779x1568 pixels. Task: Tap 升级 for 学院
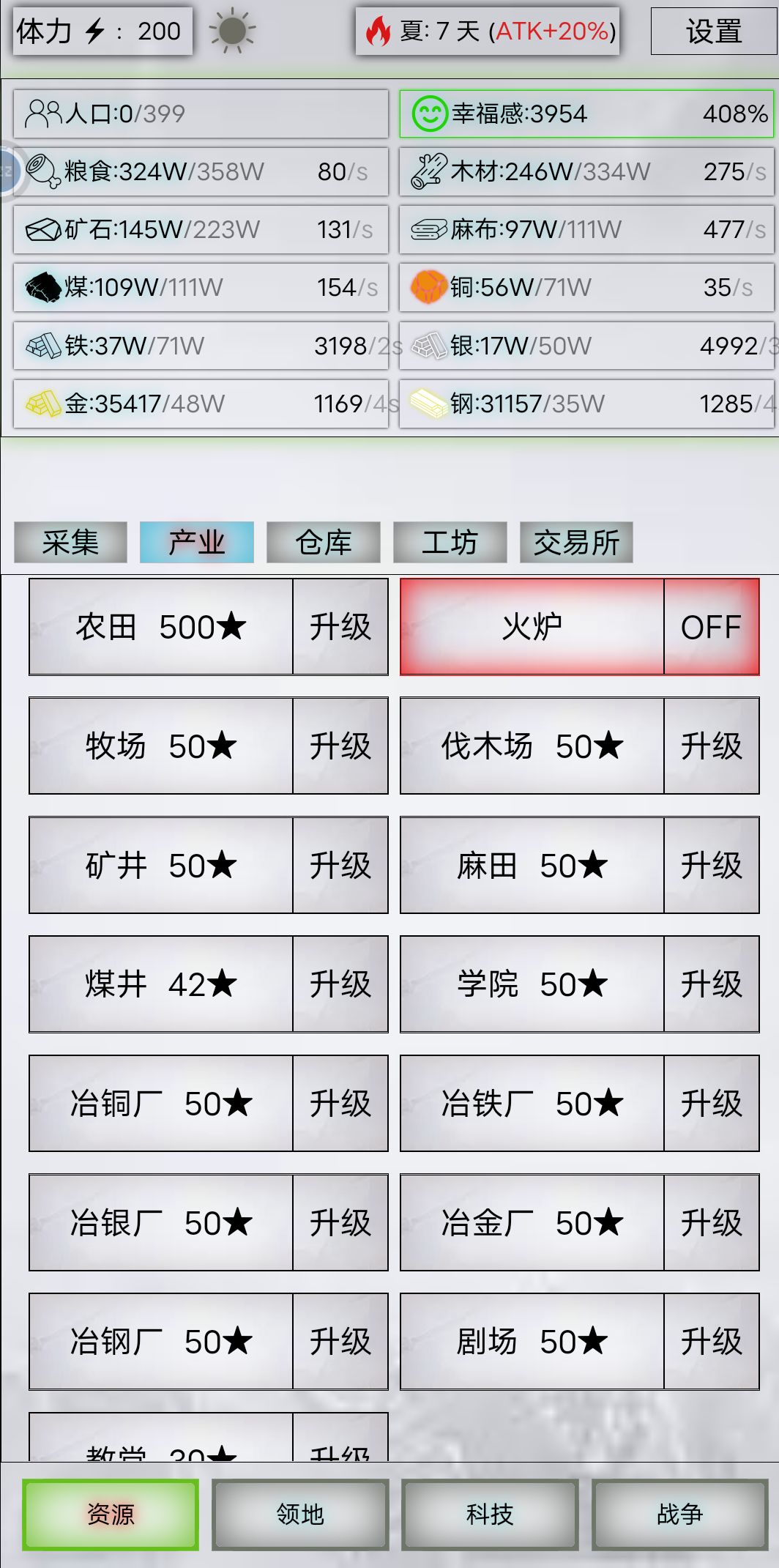pos(711,984)
